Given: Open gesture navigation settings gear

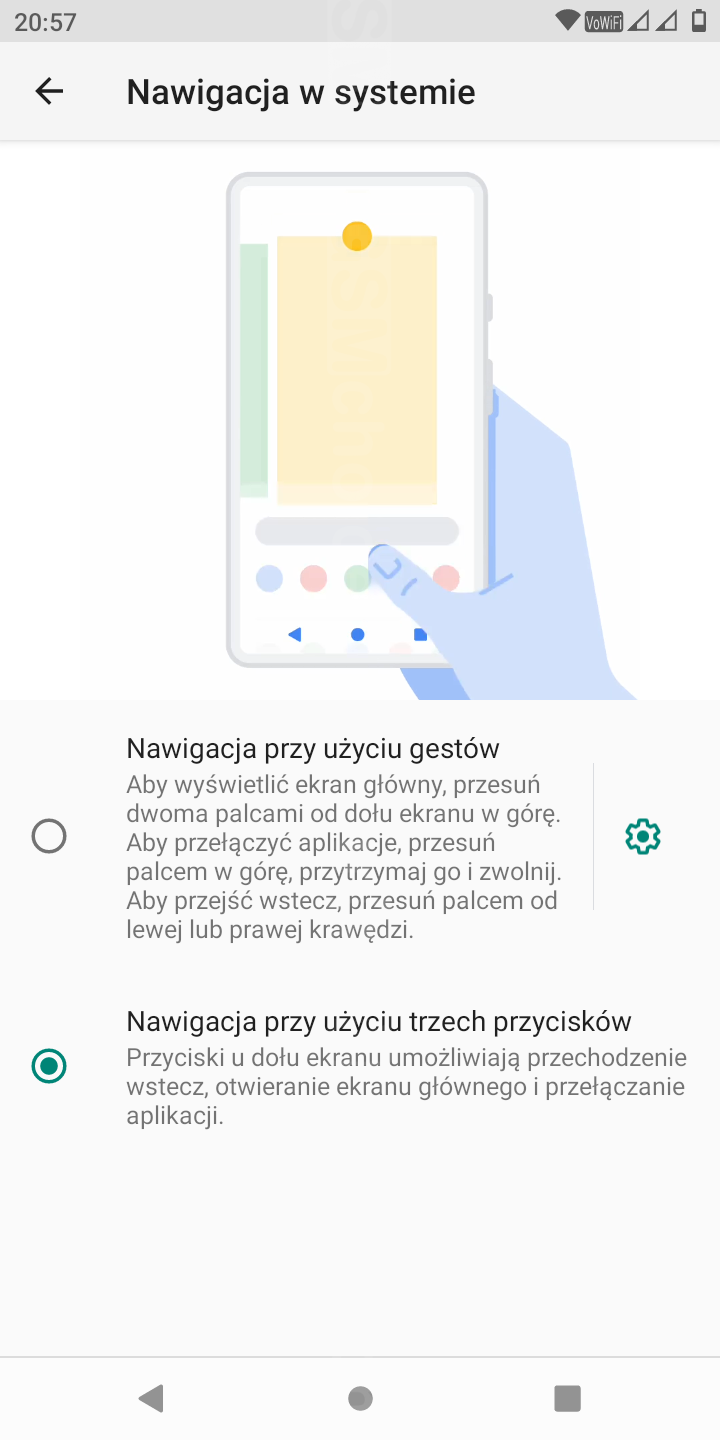Looking at the screenshot, I should point(643,836).
